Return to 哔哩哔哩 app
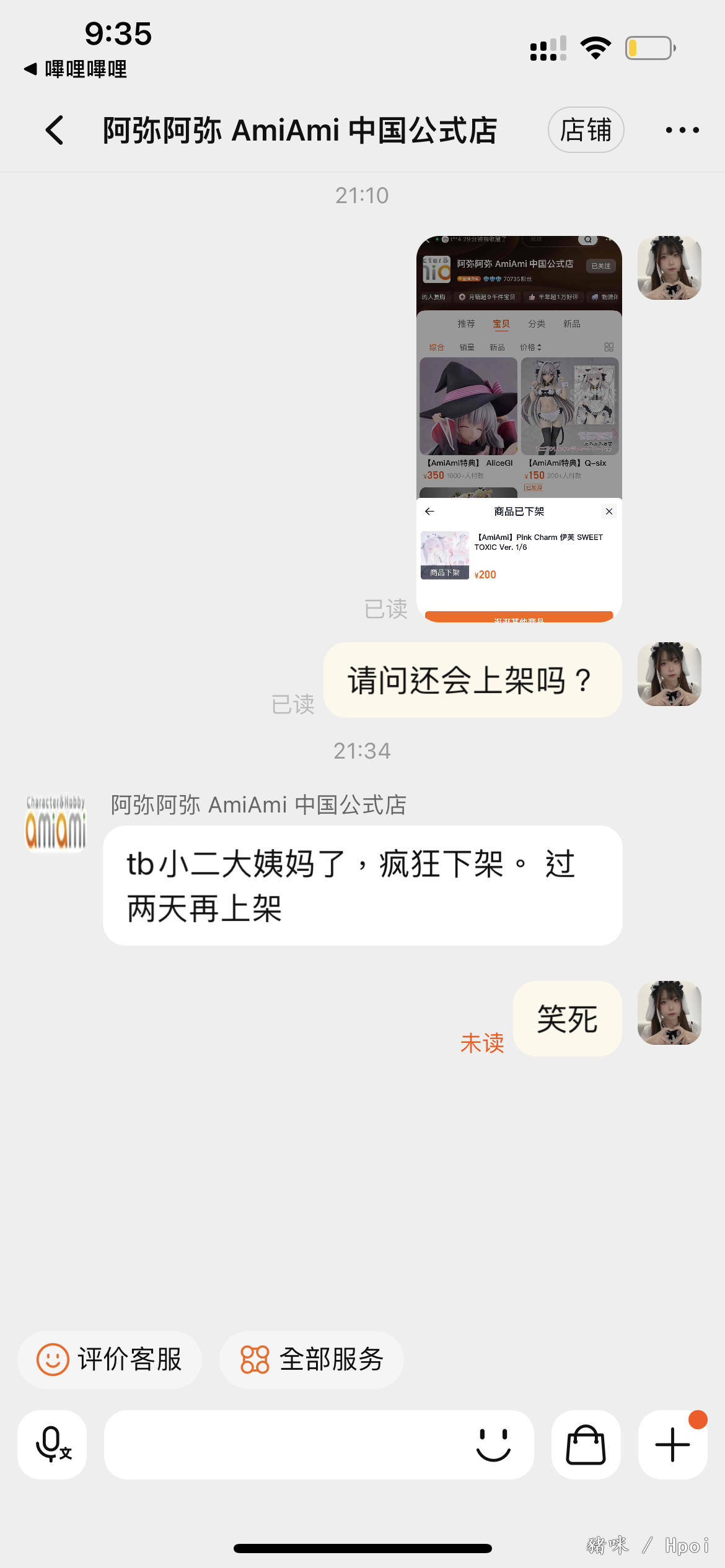 (76, 69)
